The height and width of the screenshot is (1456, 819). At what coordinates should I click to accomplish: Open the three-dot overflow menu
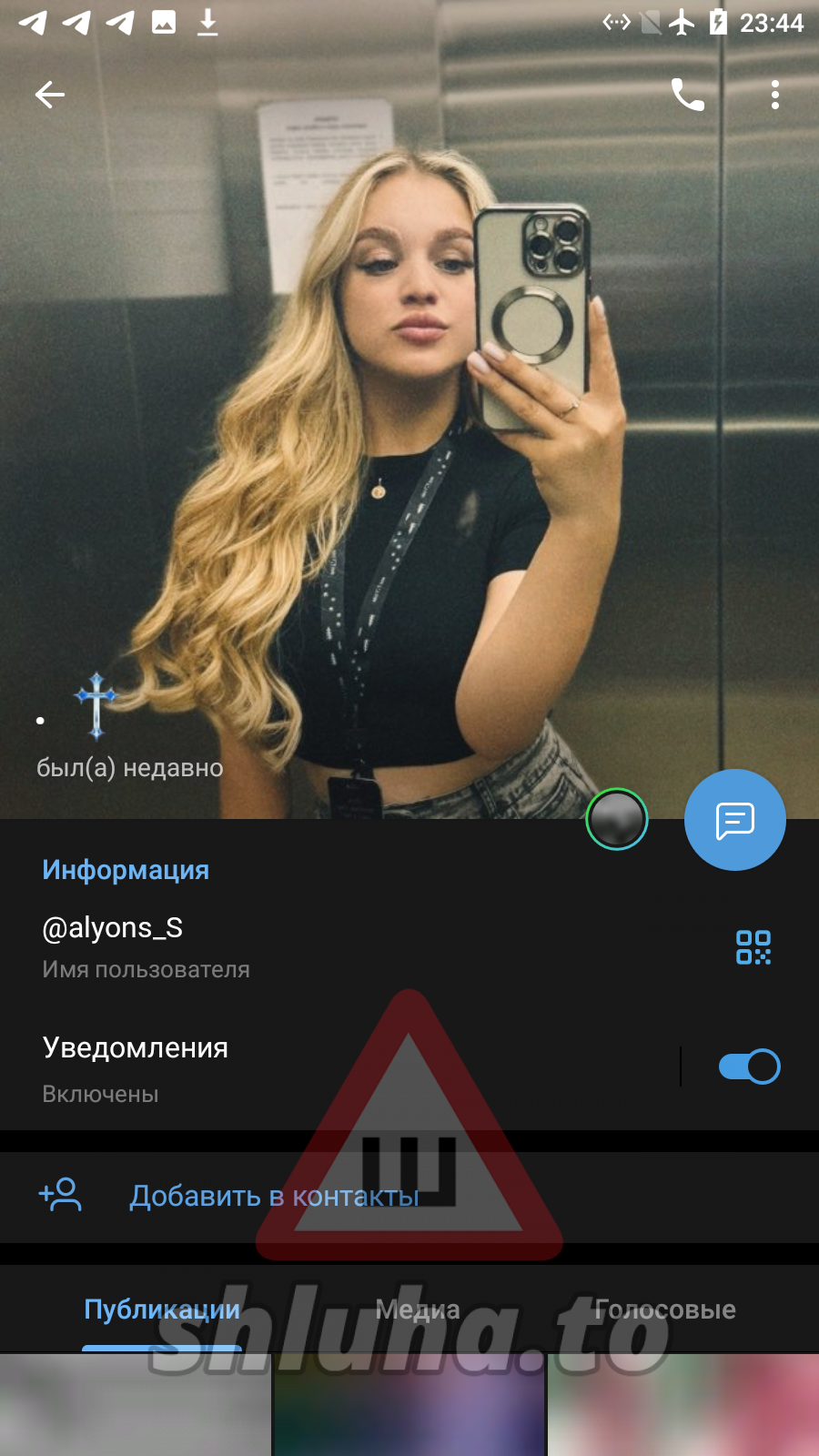point(774,95)
